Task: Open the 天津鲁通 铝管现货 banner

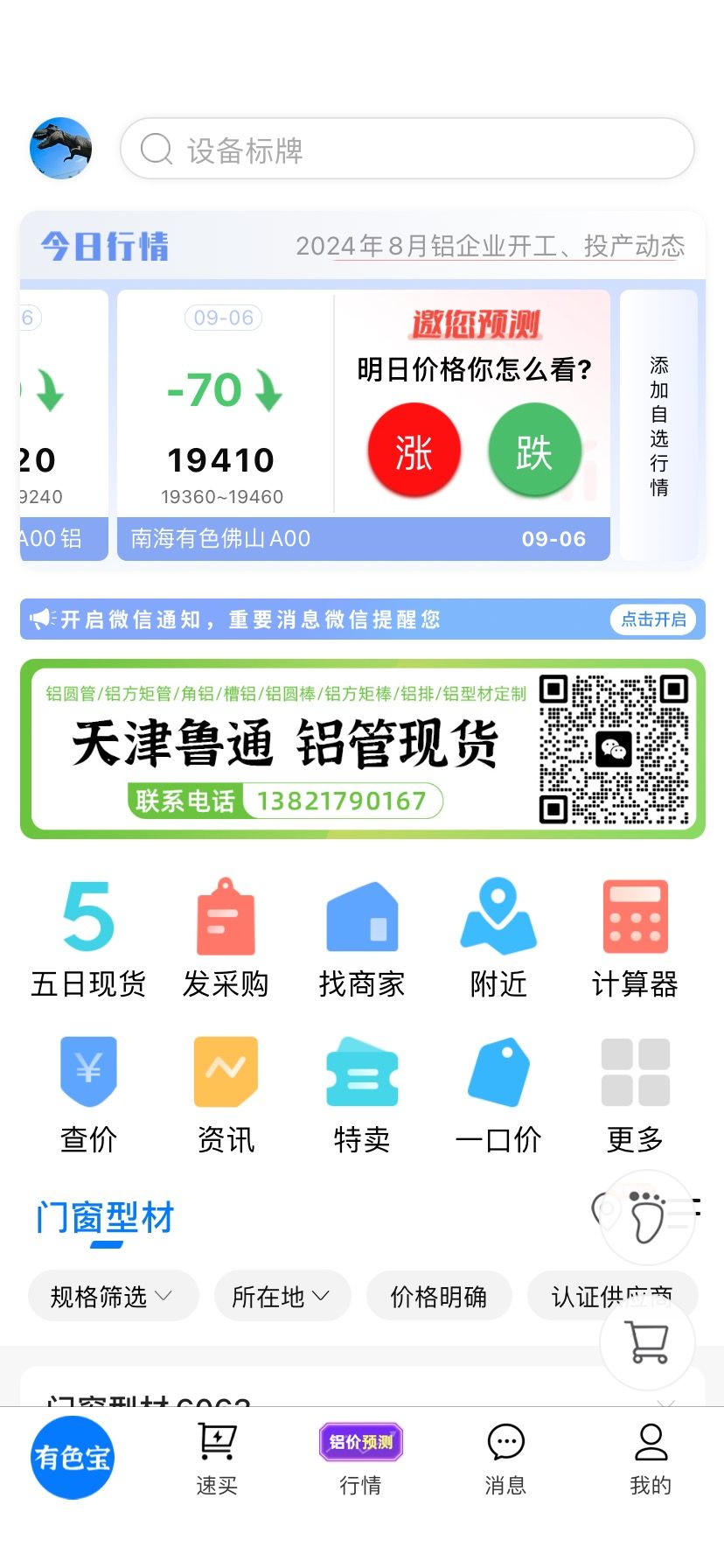Action: click(362, 749)
